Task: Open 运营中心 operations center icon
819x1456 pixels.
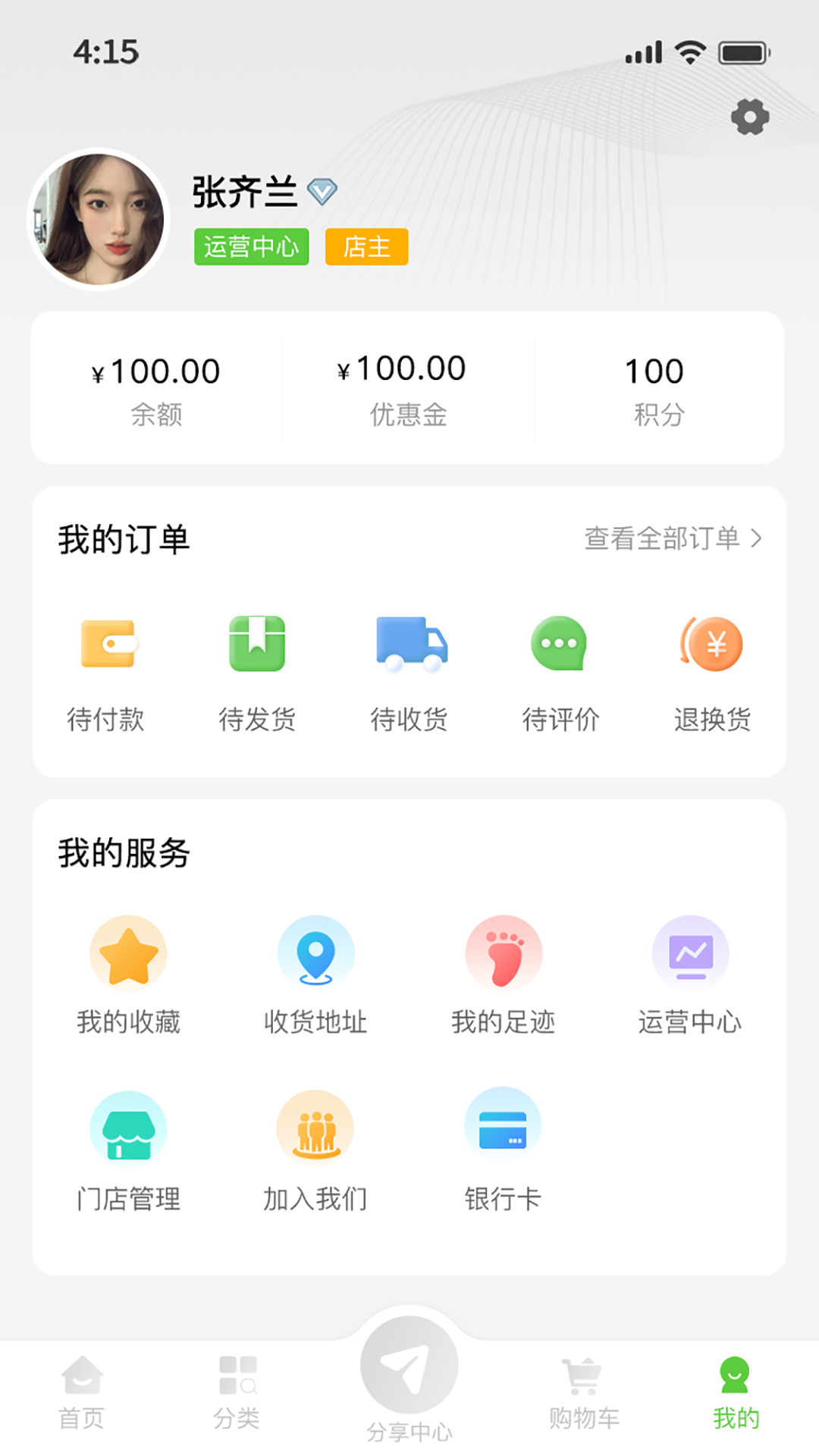Action: click(x=691, y=954)
